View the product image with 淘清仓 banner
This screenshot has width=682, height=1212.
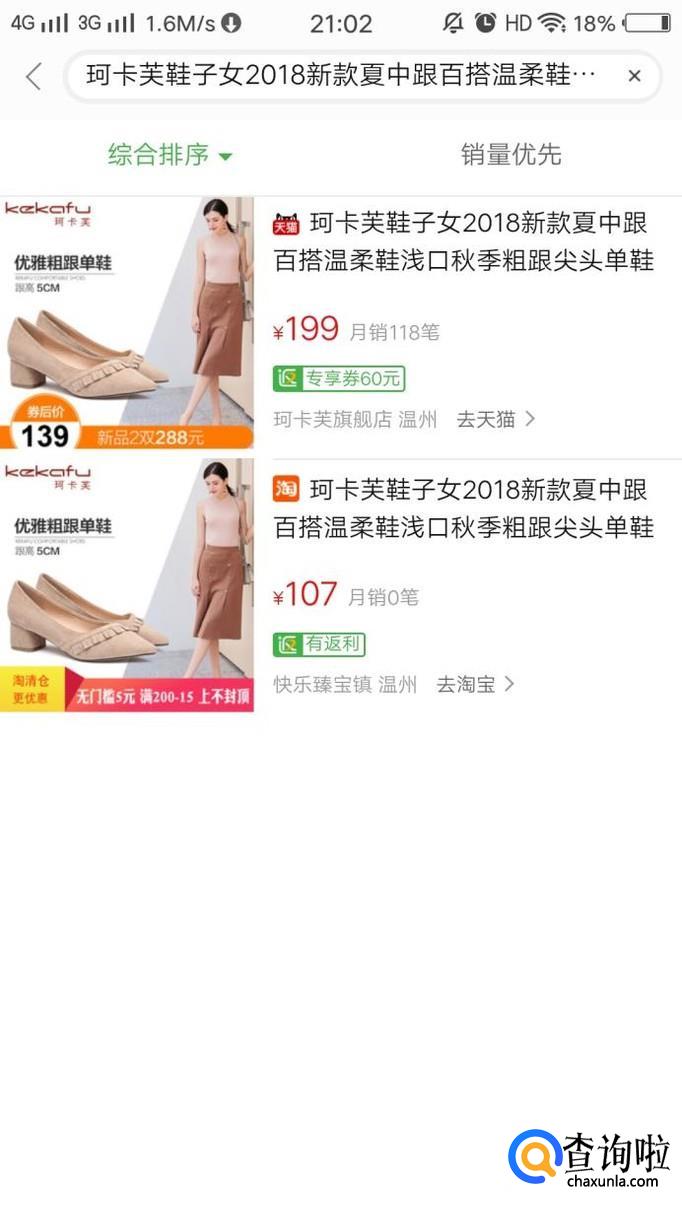coord(127,586)
